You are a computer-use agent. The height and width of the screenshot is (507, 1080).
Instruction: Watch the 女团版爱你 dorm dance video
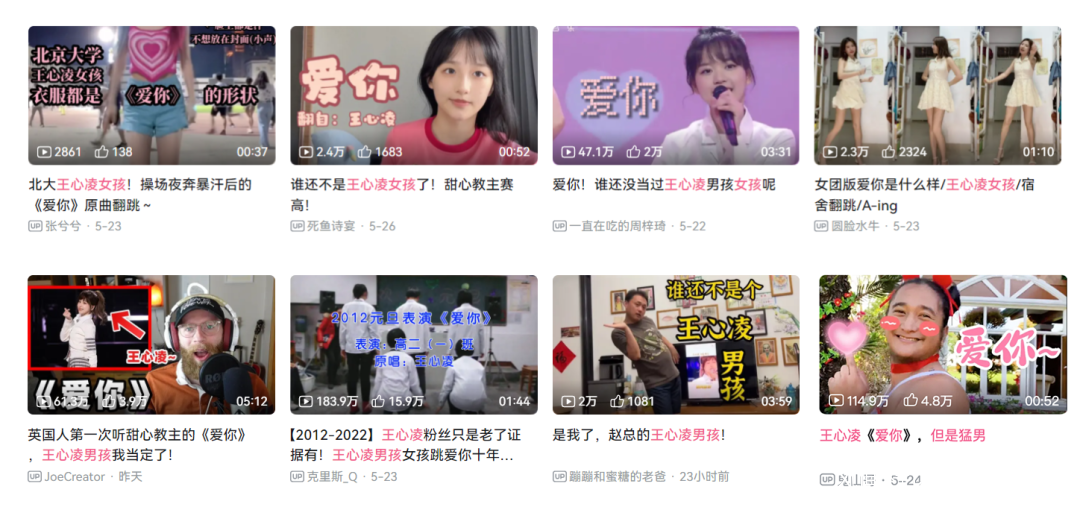pos(937,95)
